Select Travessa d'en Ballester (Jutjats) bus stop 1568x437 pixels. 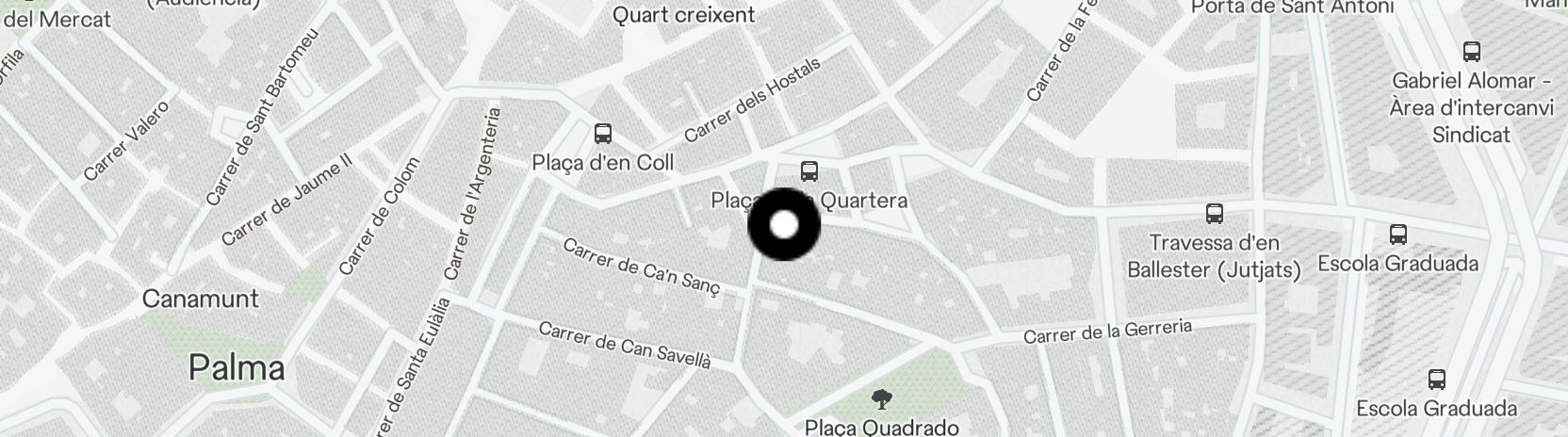(1215, 214)
